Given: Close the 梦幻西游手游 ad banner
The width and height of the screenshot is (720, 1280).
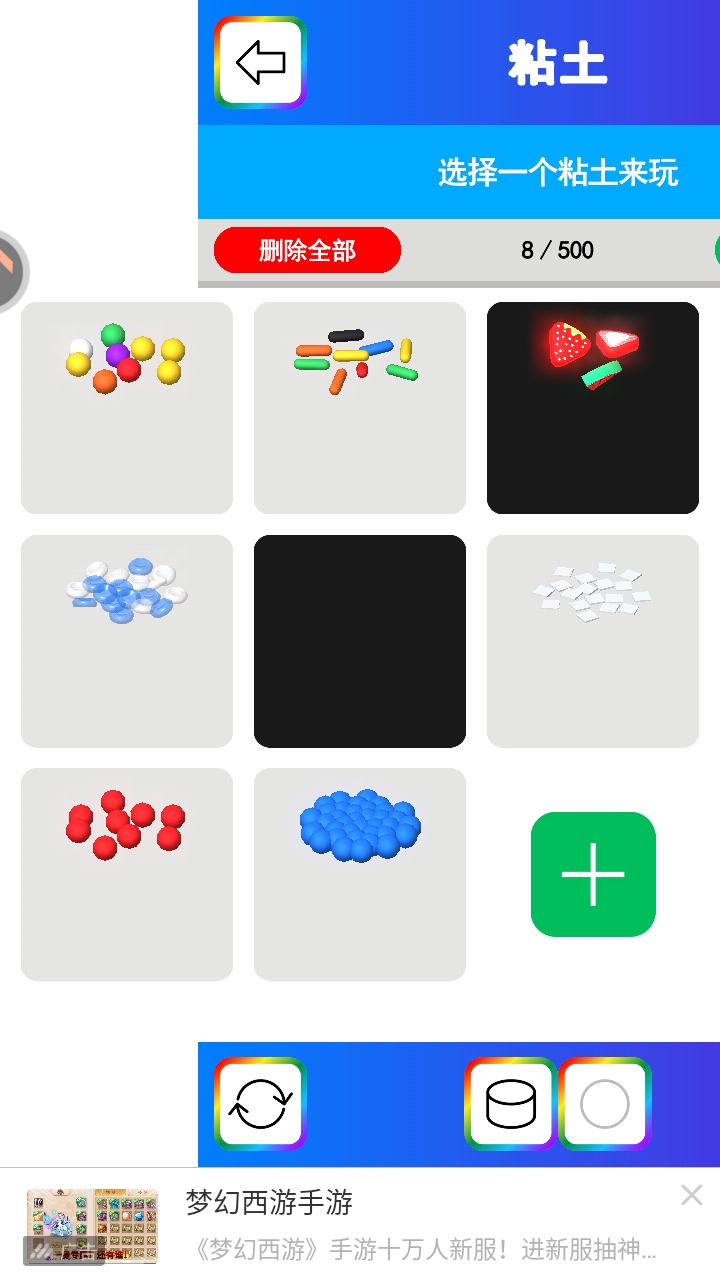Looking at the screenshot, I should 691,1195.
